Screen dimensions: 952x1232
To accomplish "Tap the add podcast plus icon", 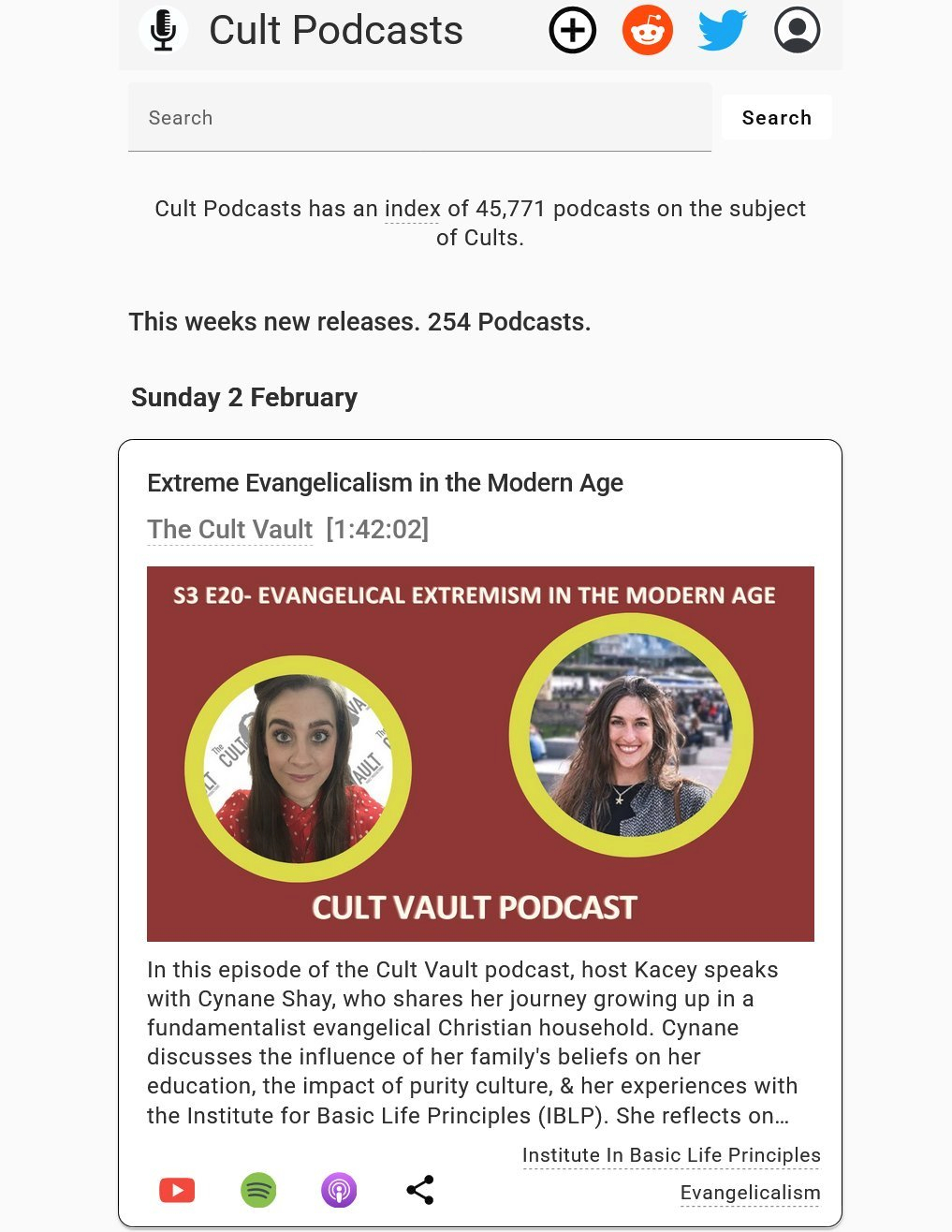I will 572,31.
